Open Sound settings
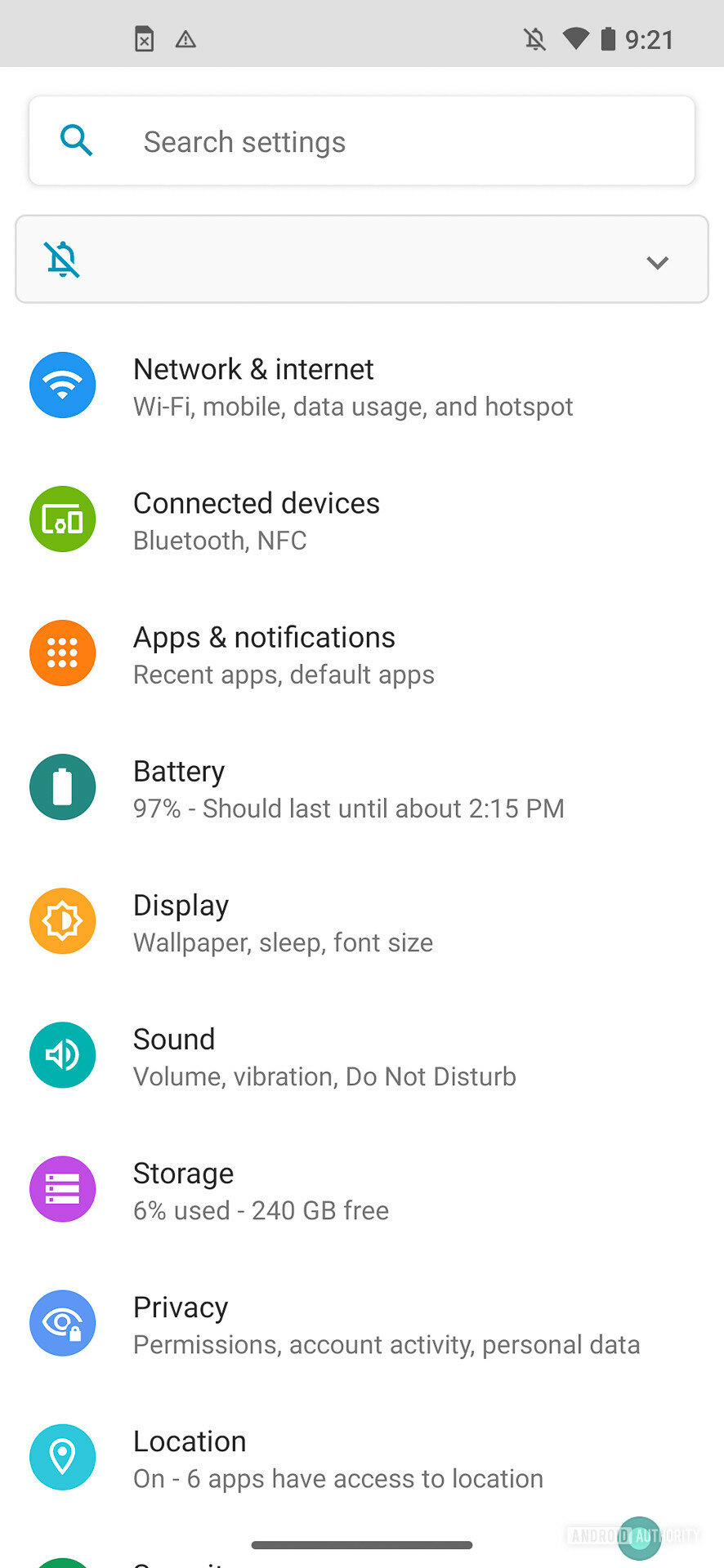The image size is (724, 1568). (362, 1055)
